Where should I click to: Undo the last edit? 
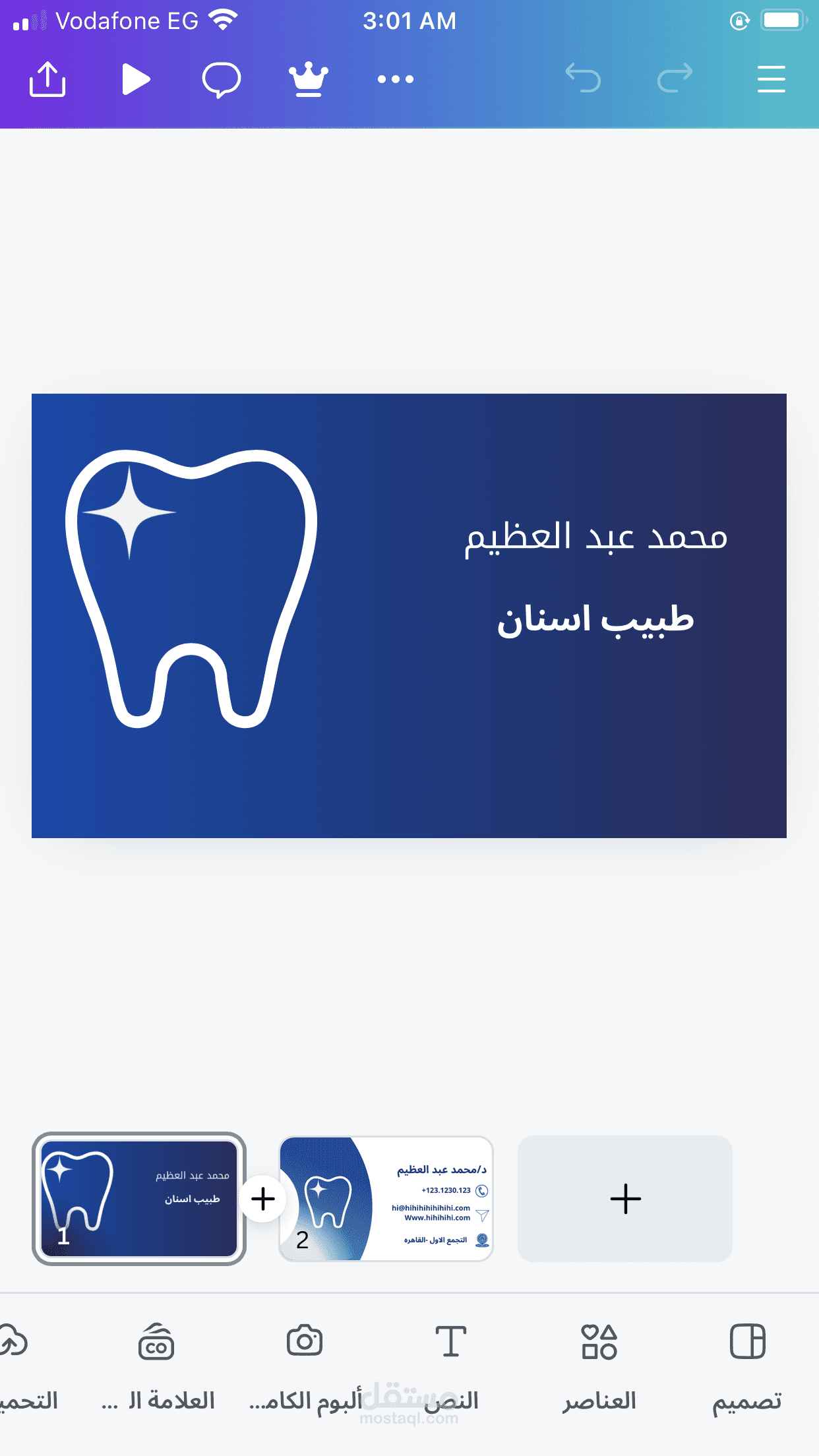pos(583,78)
